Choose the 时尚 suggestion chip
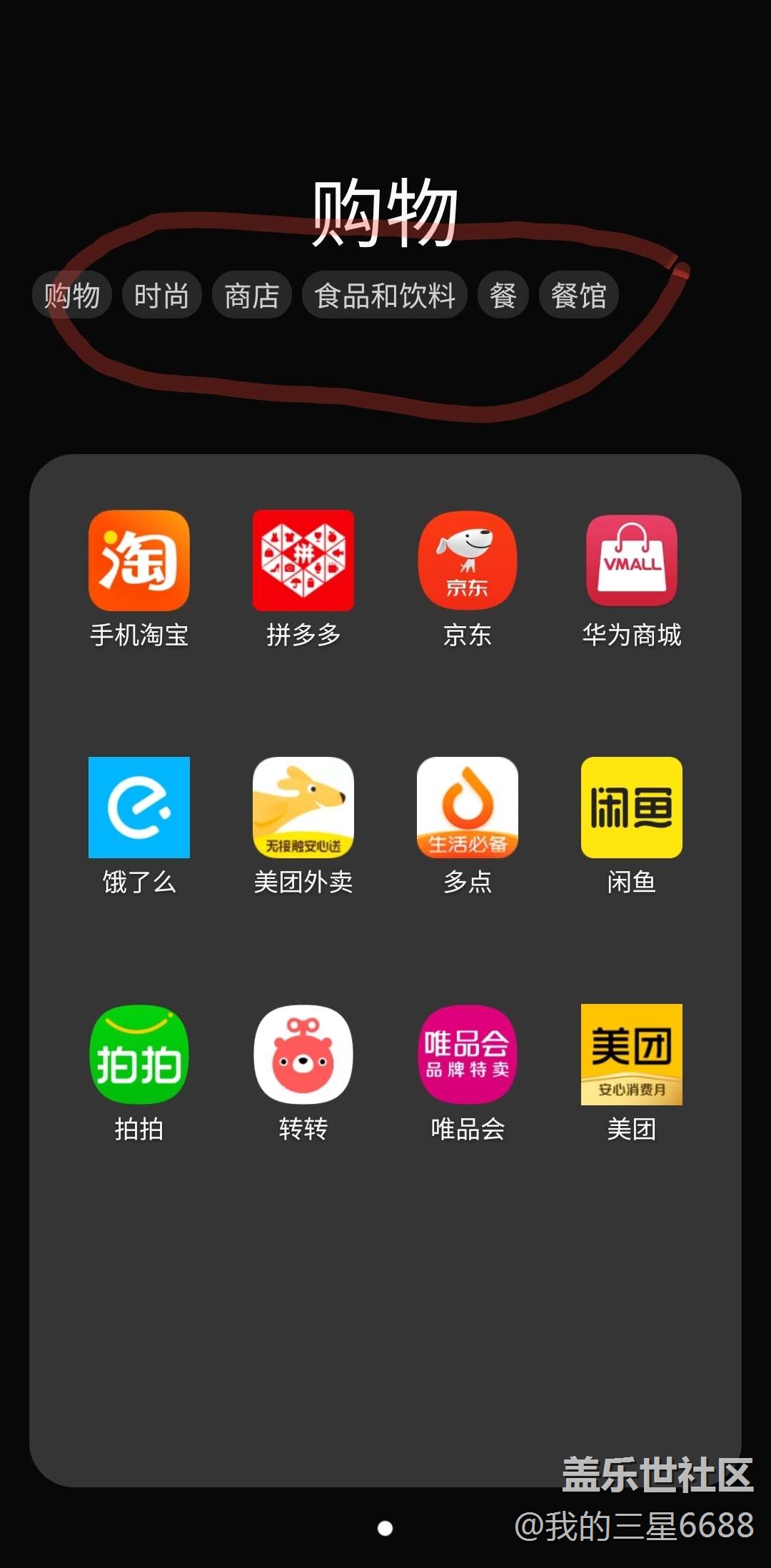The image size is (771, 1568). click(x=162, y=295)
